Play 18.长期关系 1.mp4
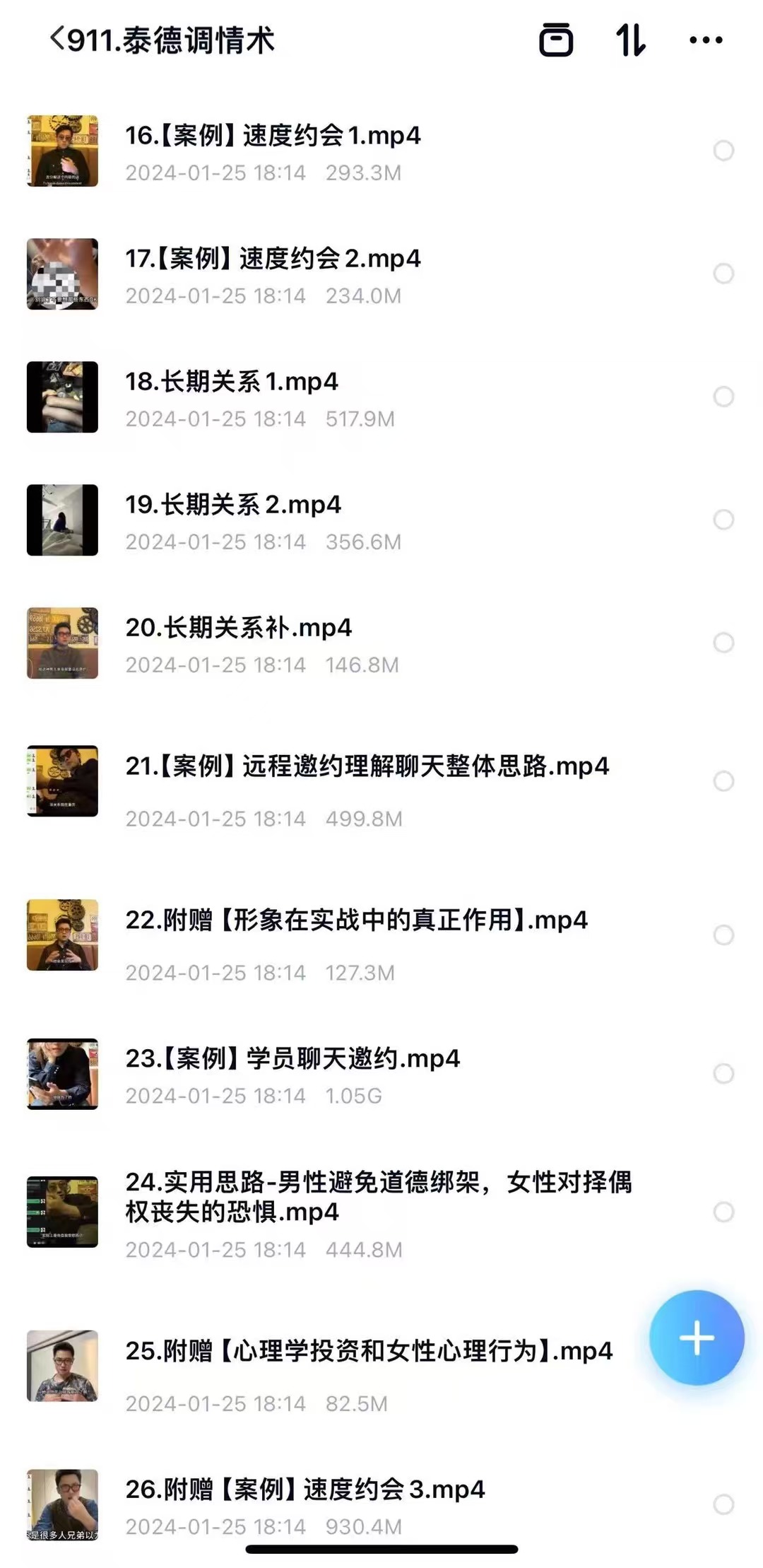Screen dimensions: 763x1568 click(232, 382)
